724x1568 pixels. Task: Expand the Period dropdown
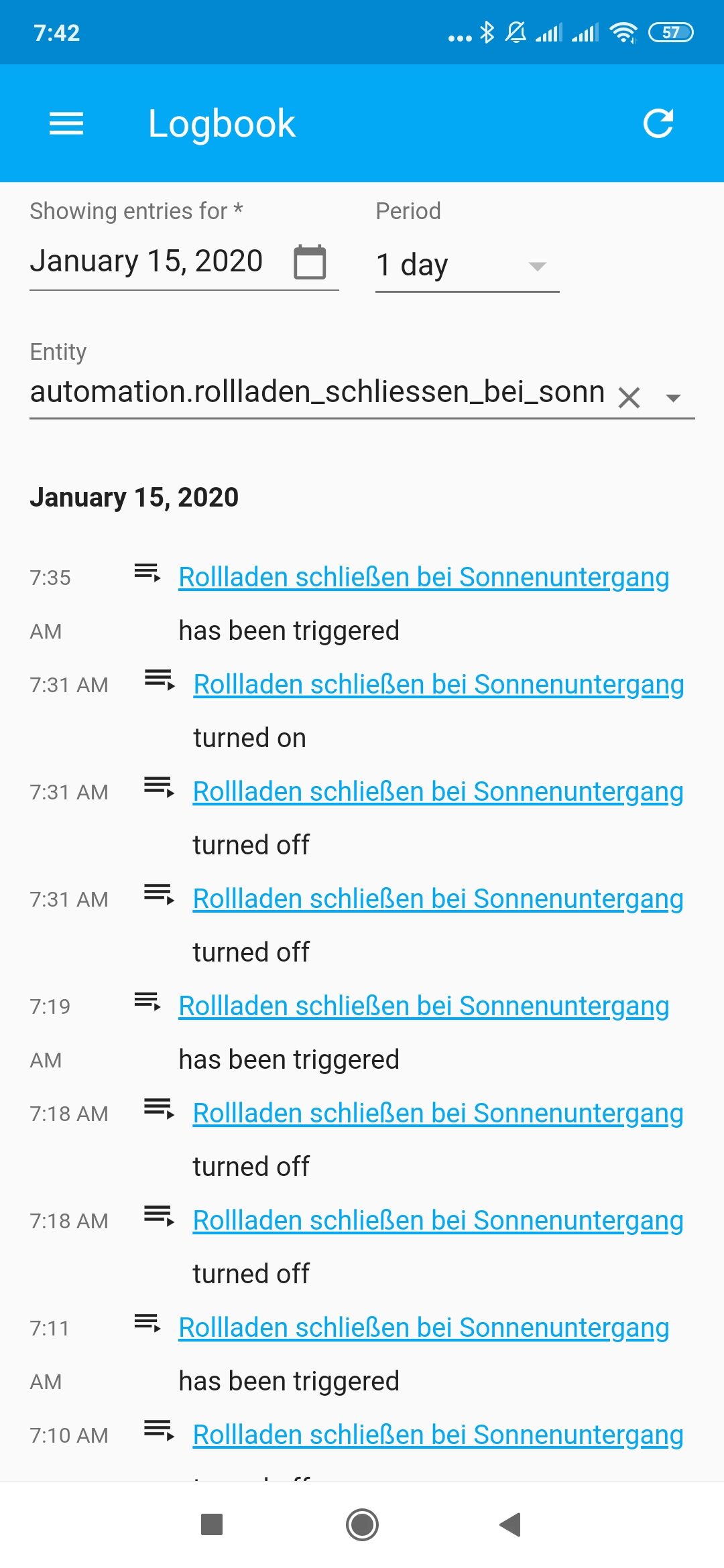(x=467, y=265)
